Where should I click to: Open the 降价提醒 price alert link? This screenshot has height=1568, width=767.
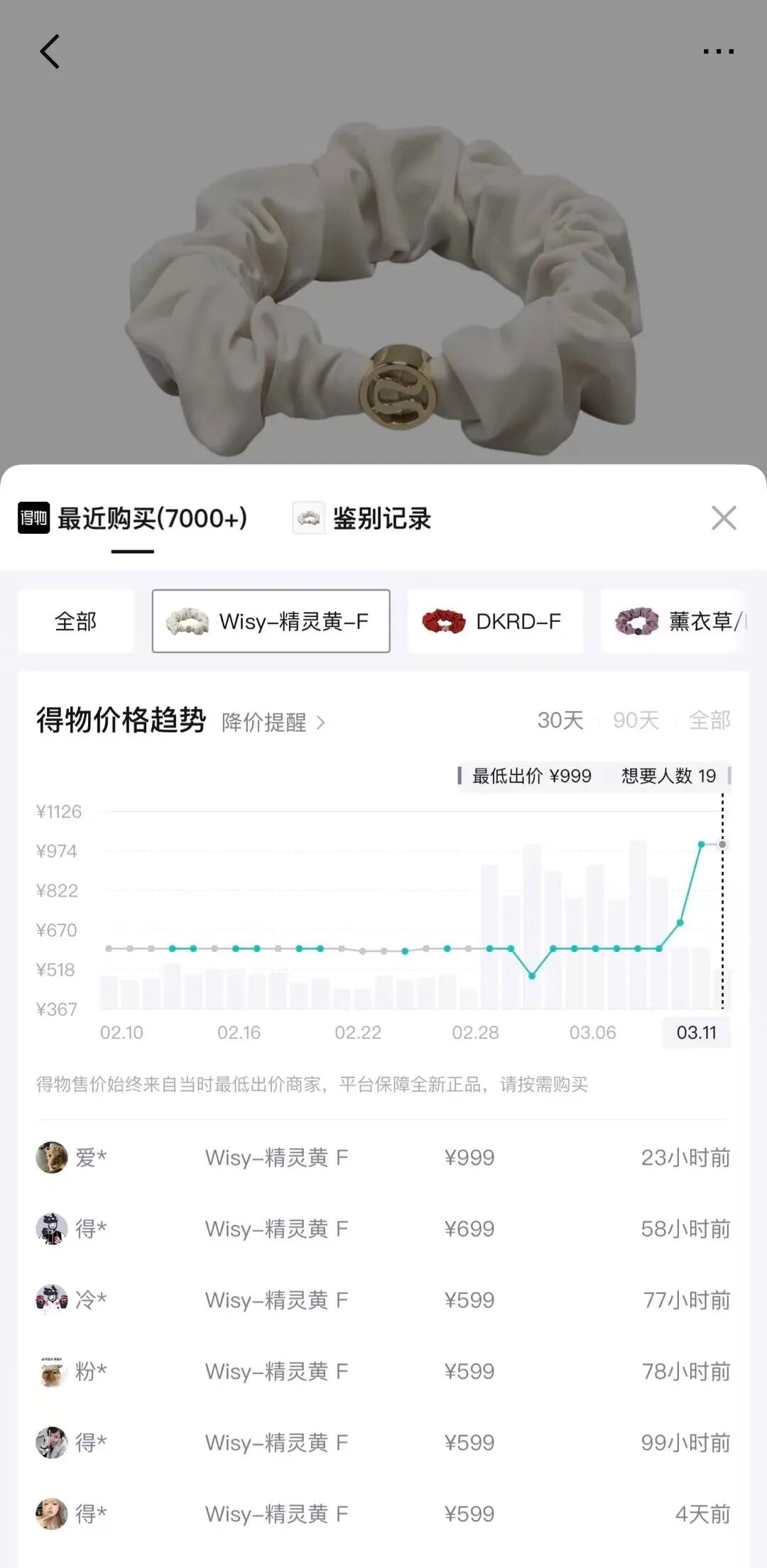273,723
